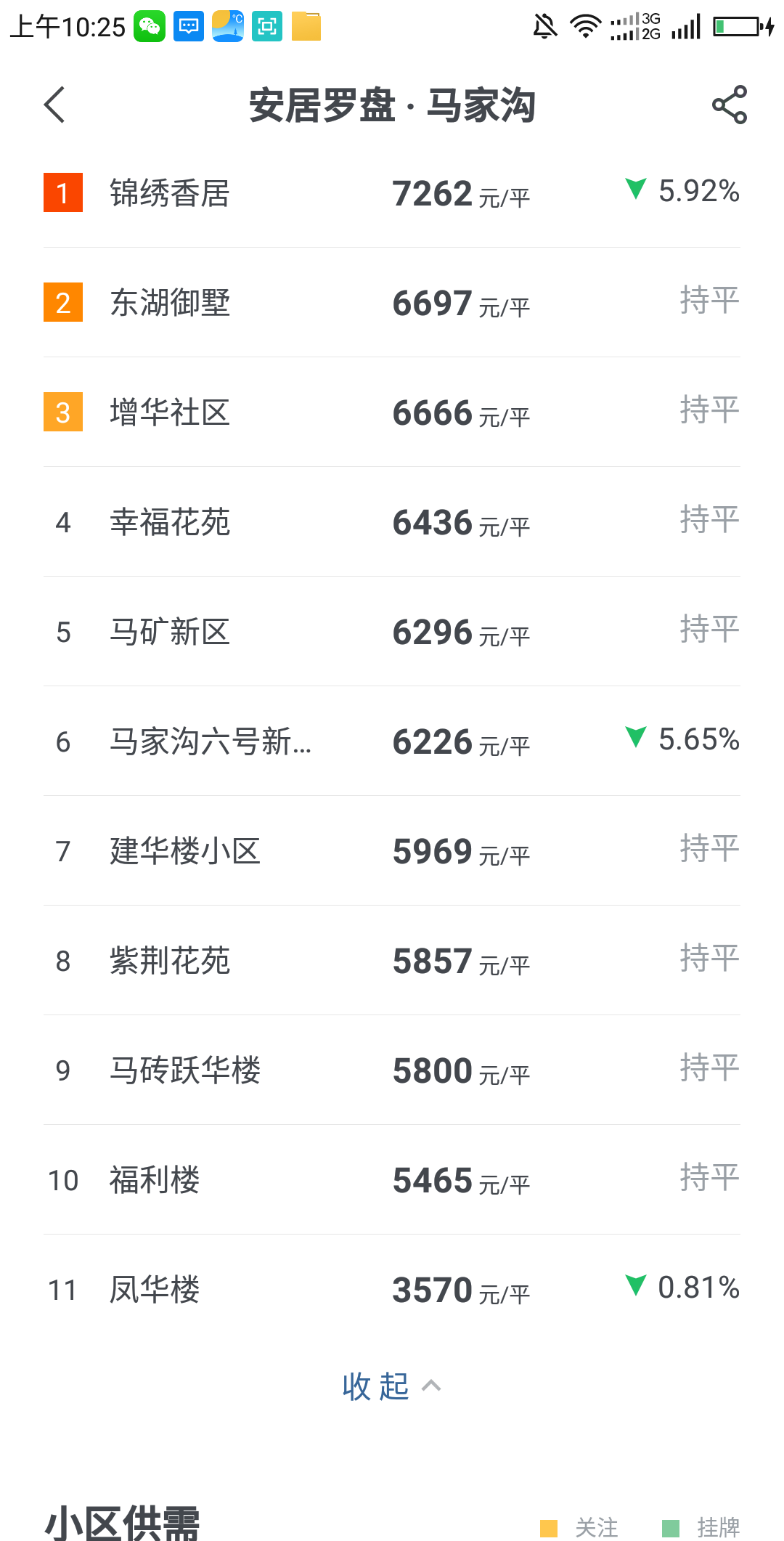Open 马矿新区 community row

[x=170, y=632]
